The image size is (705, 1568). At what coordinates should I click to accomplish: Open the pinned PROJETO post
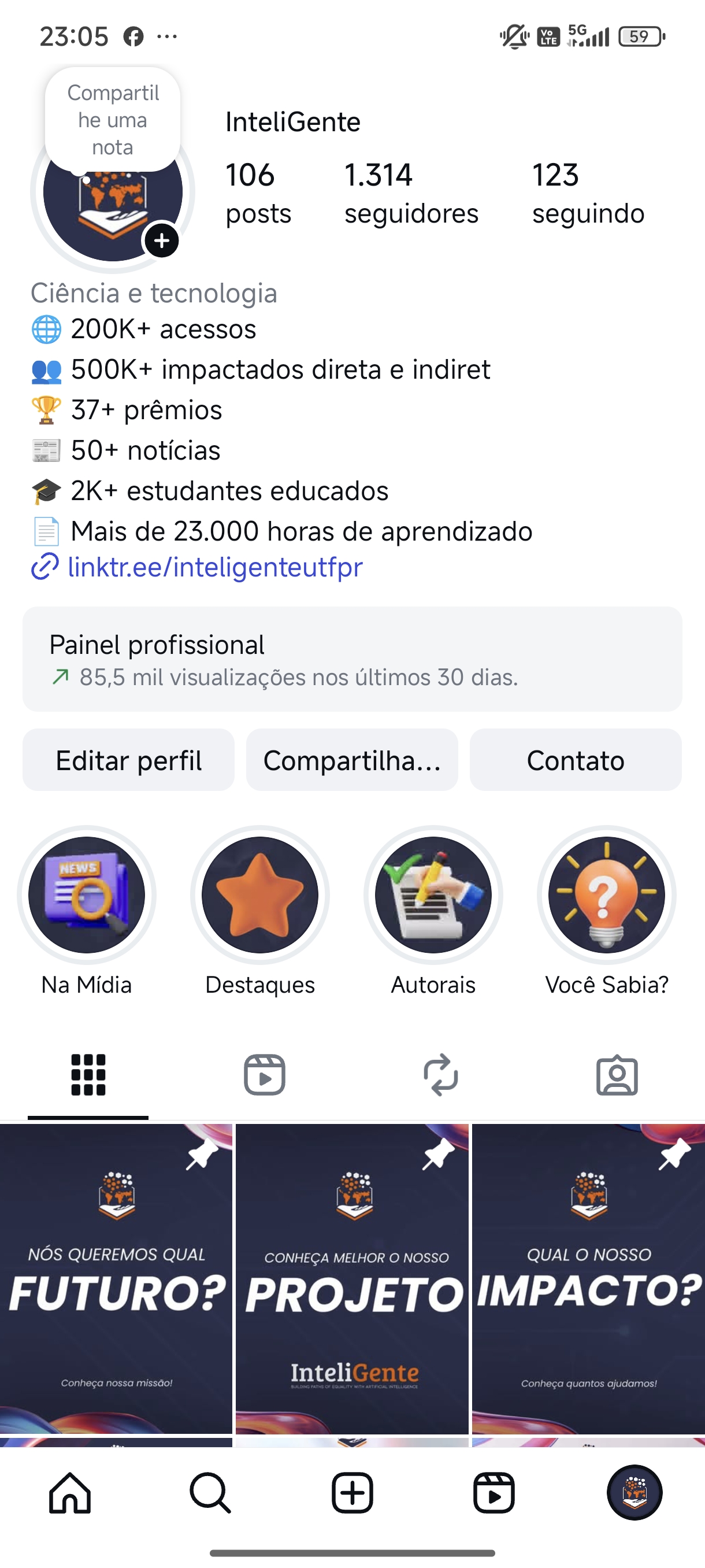coord(352,1279)
